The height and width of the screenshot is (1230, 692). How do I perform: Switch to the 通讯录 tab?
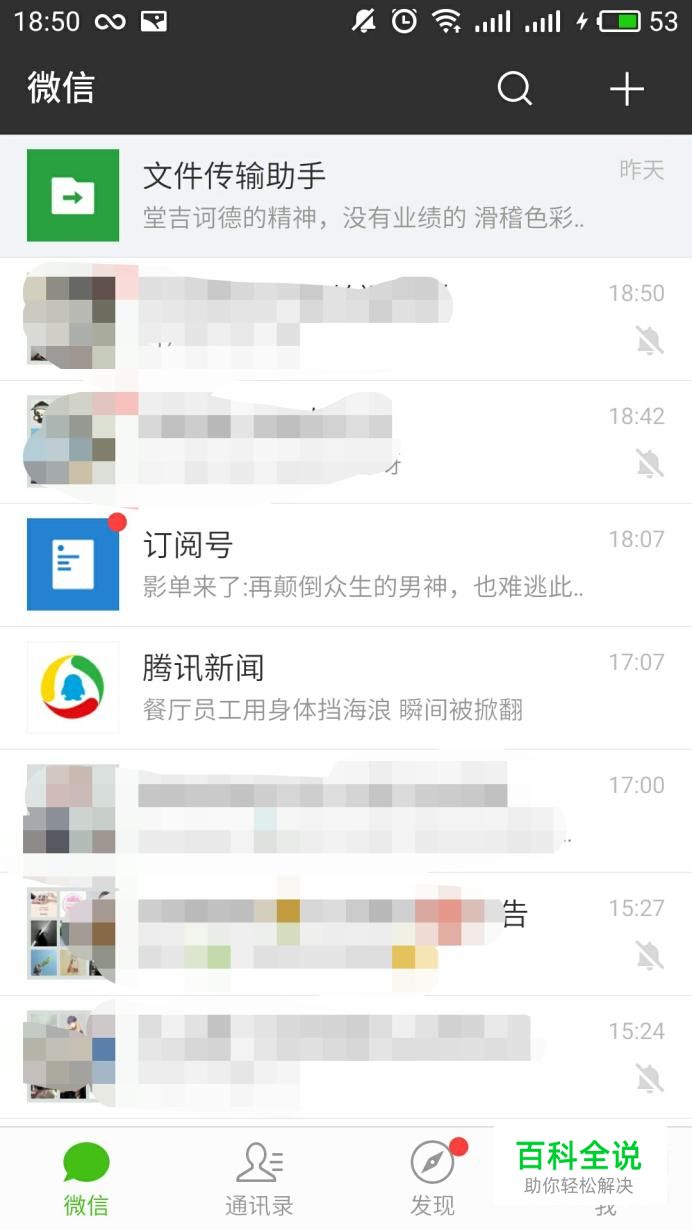[259, 1179]
